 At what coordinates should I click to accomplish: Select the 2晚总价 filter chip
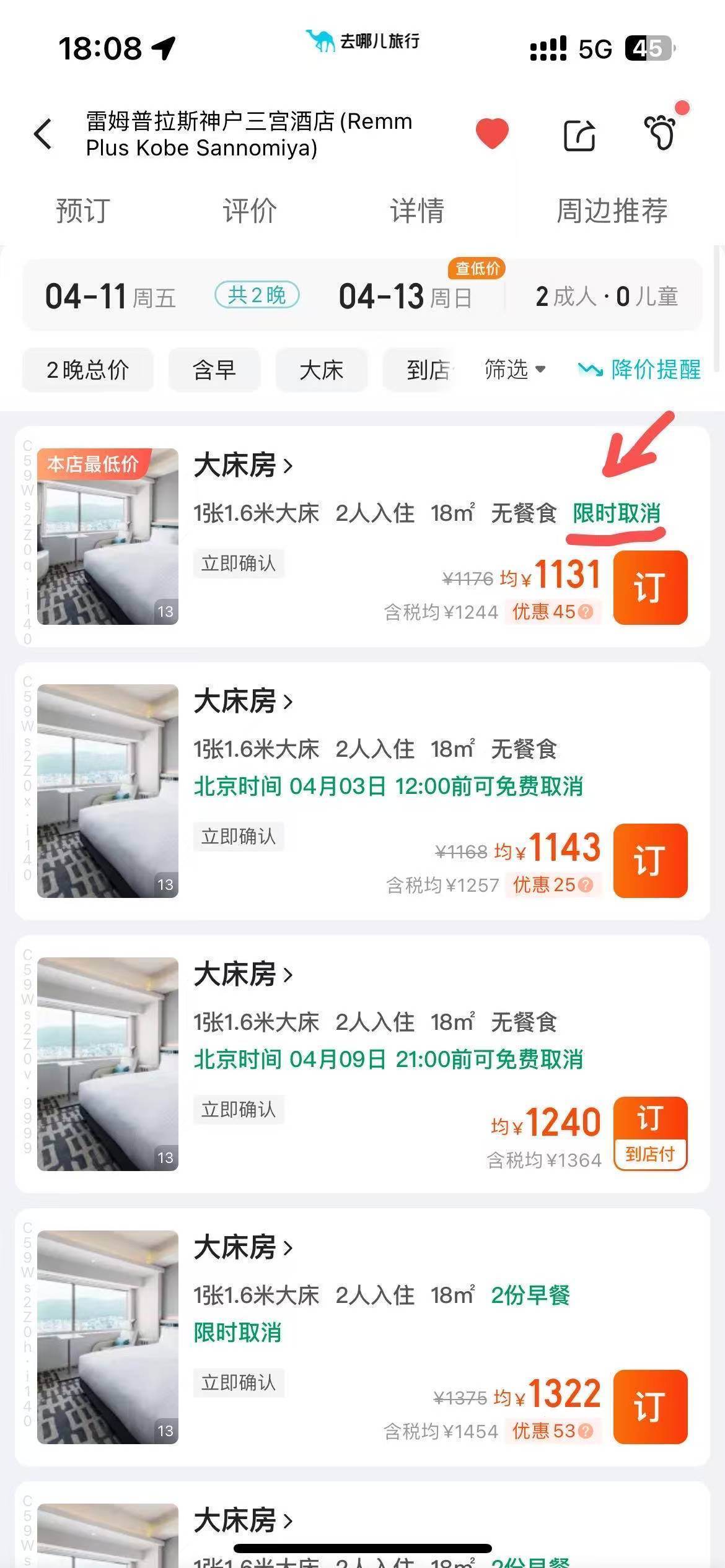[87, 370]
